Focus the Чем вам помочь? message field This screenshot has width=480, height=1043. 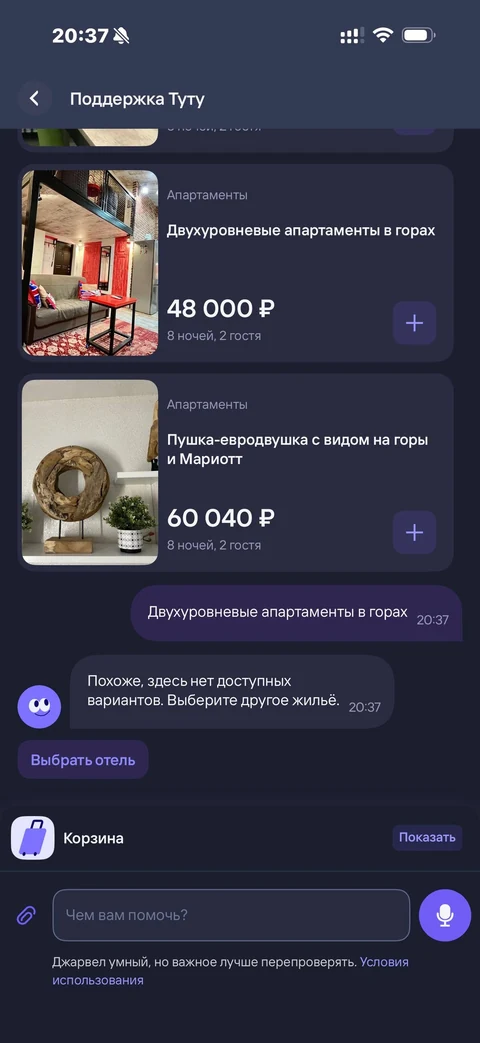231,915
